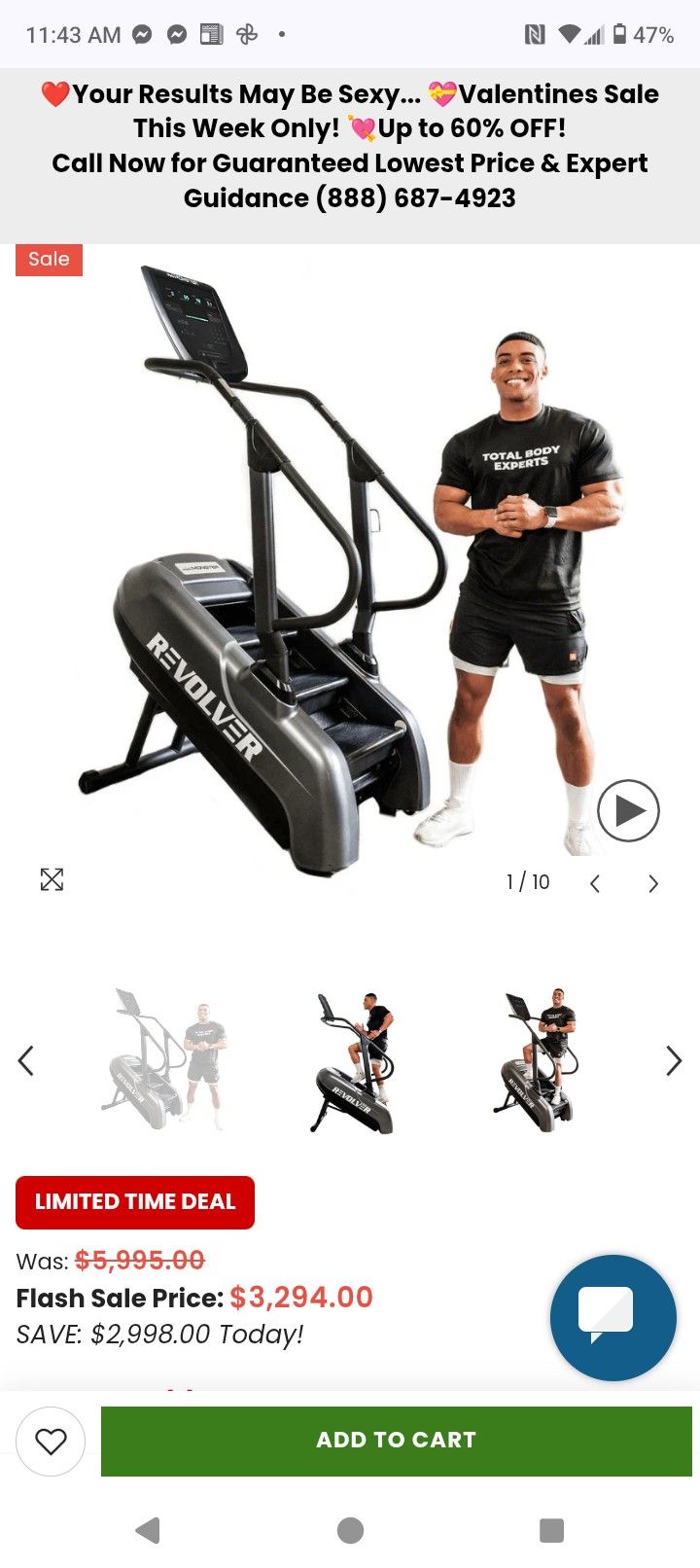The image size is (700, 1568).
Task: Advance the thumbnail carousel to the right
Action: click(x=673, y=1060)
